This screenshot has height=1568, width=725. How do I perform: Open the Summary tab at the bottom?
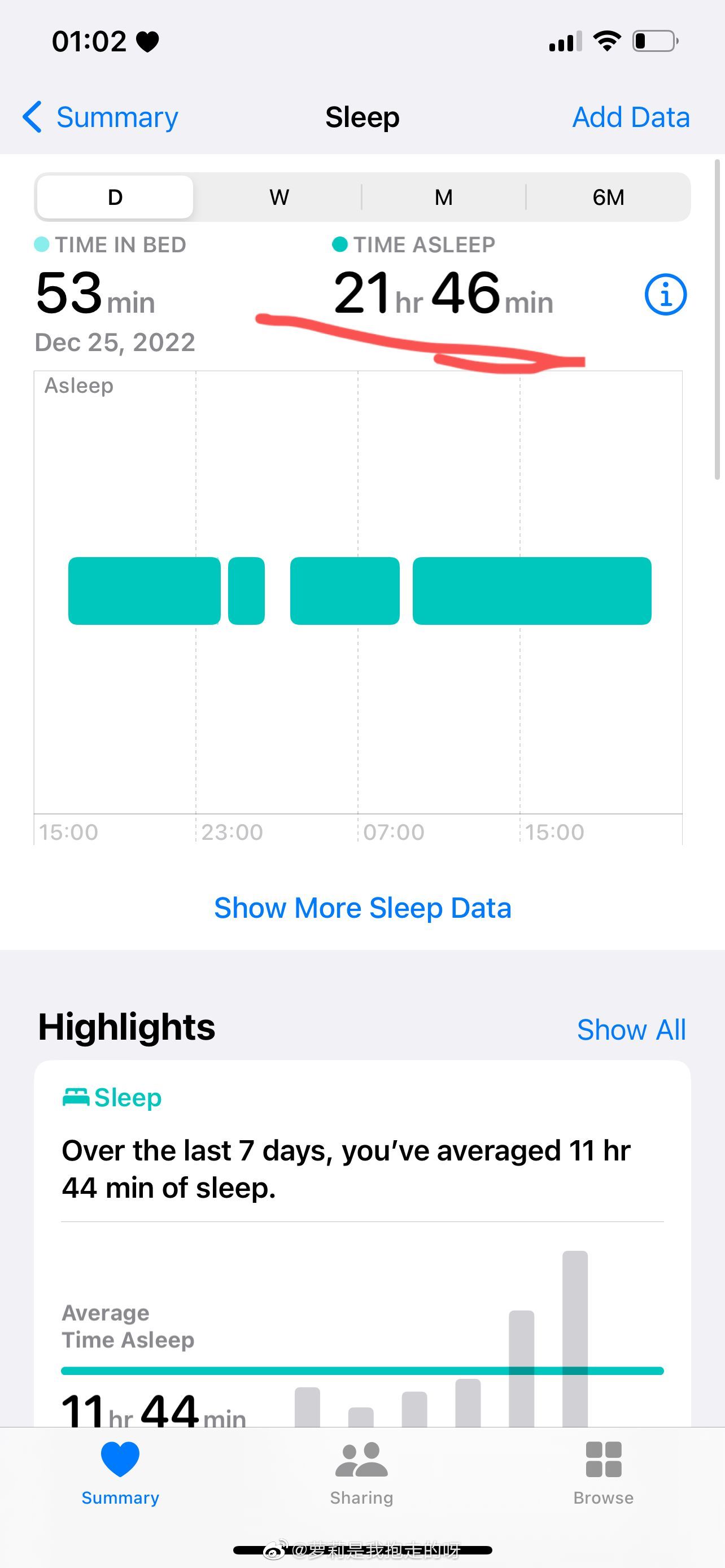click(x=120, y=1473)
